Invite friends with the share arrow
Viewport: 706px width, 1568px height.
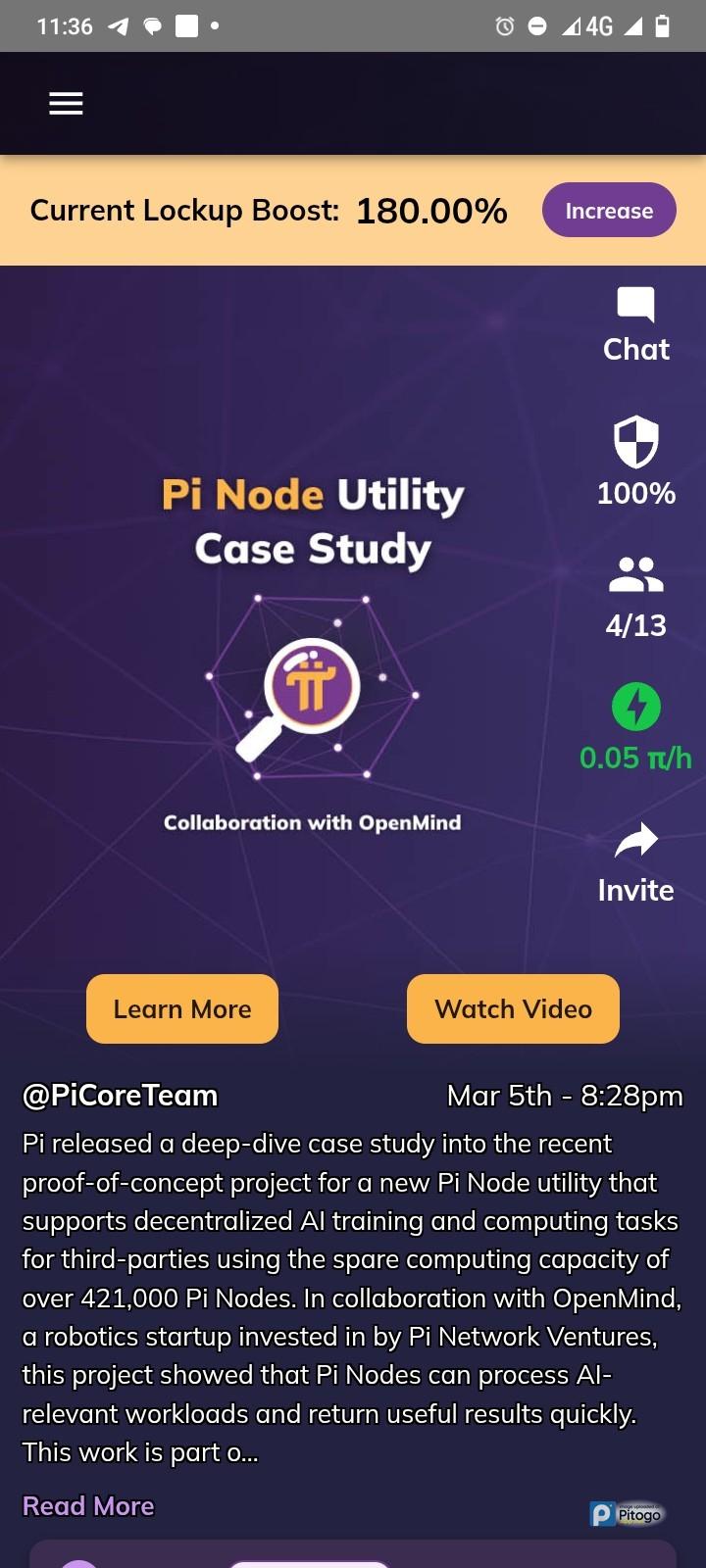[x=635, y=860]
